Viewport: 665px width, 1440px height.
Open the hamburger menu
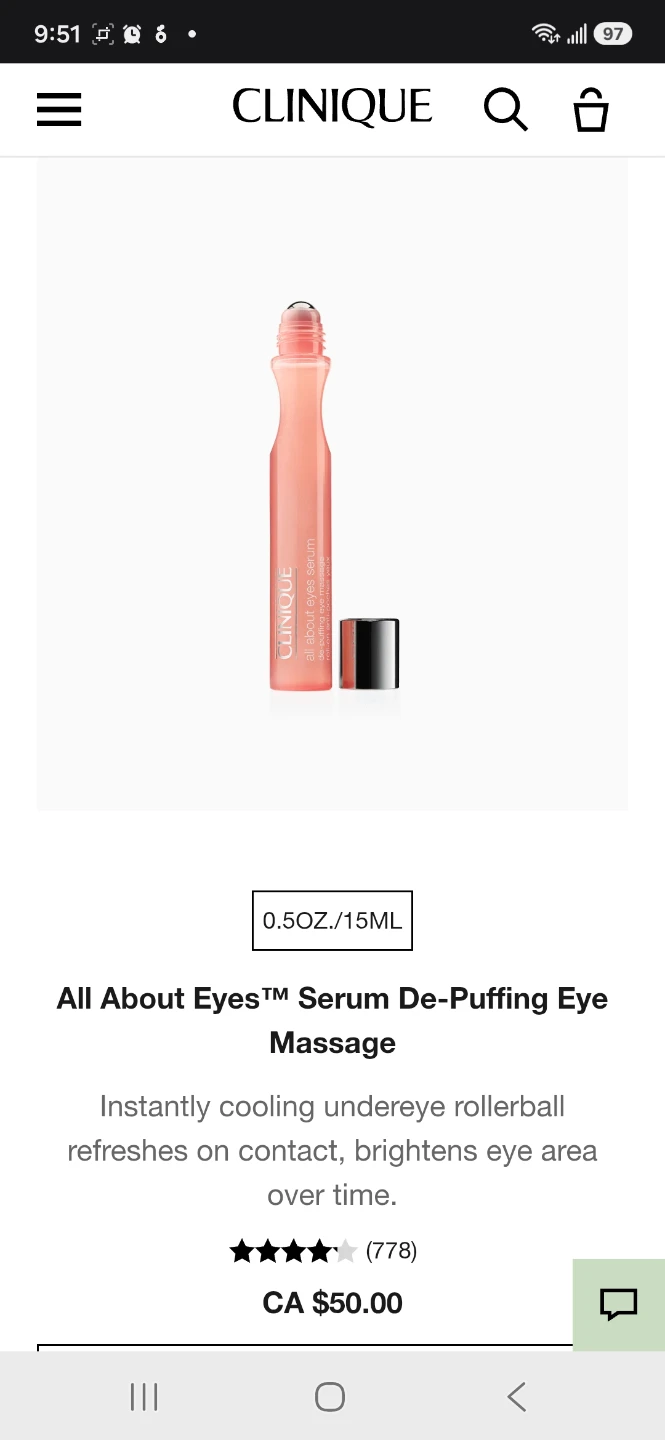[x=59, y=109]
